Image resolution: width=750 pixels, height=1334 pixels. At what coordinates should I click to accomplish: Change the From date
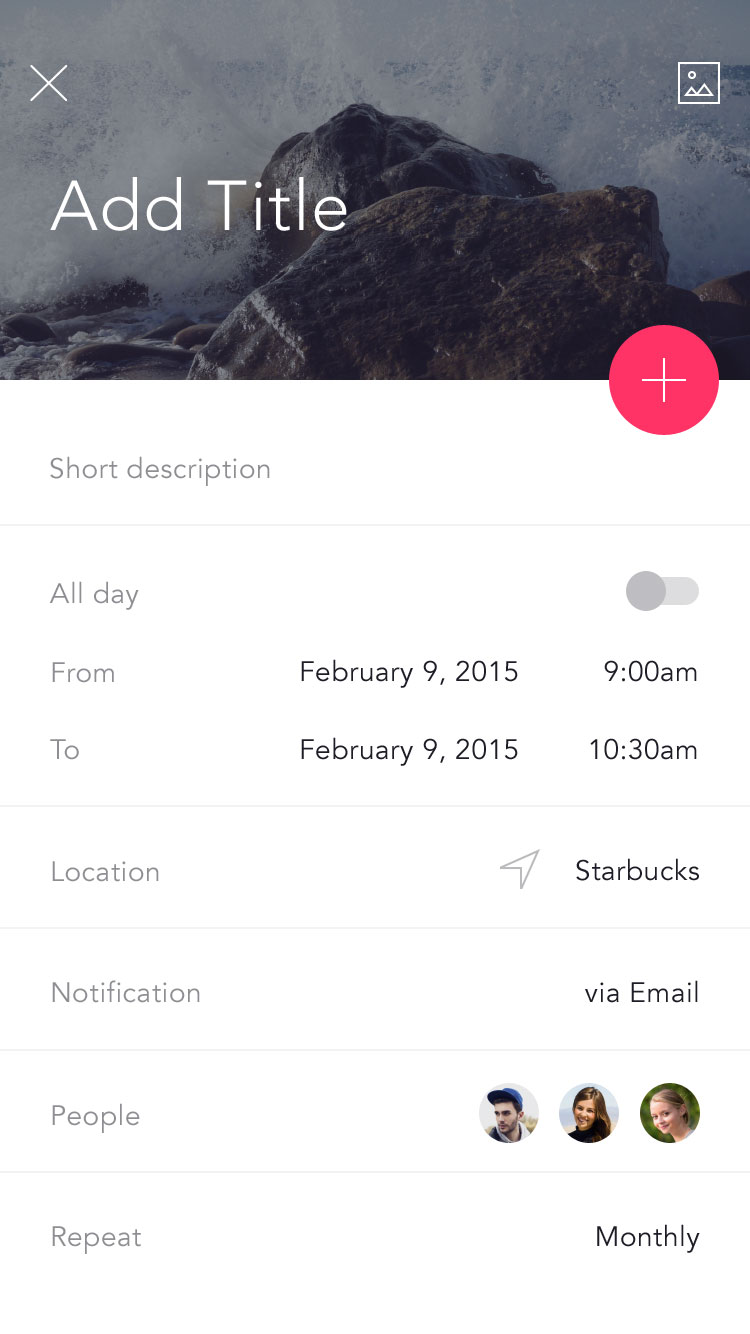pos(408,672)
